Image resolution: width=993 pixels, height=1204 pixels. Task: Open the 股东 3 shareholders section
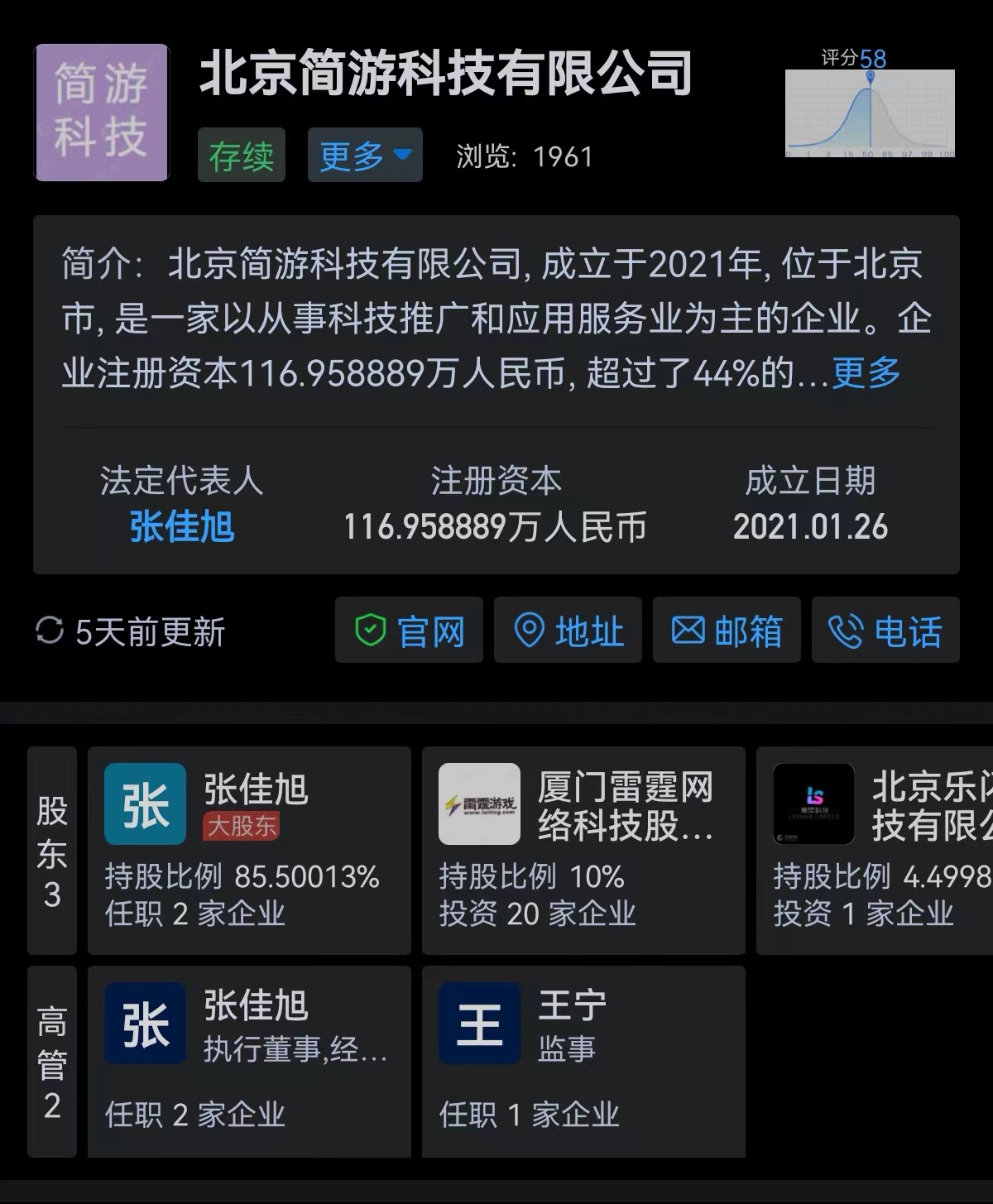pyautogui.click(x=52, y=850)
